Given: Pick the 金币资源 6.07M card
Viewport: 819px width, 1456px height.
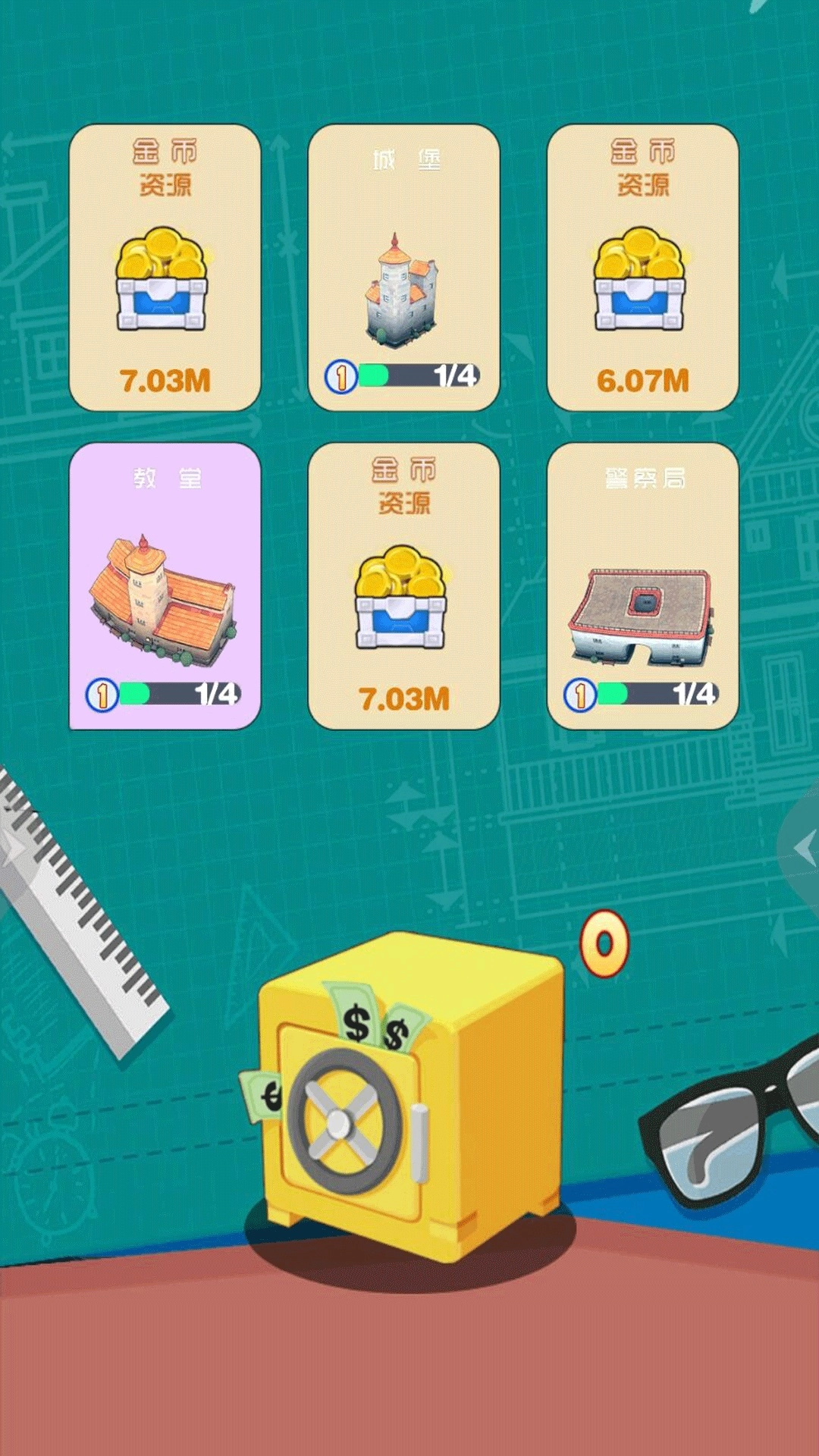Looking at the screenshot, I should point(642,267).
